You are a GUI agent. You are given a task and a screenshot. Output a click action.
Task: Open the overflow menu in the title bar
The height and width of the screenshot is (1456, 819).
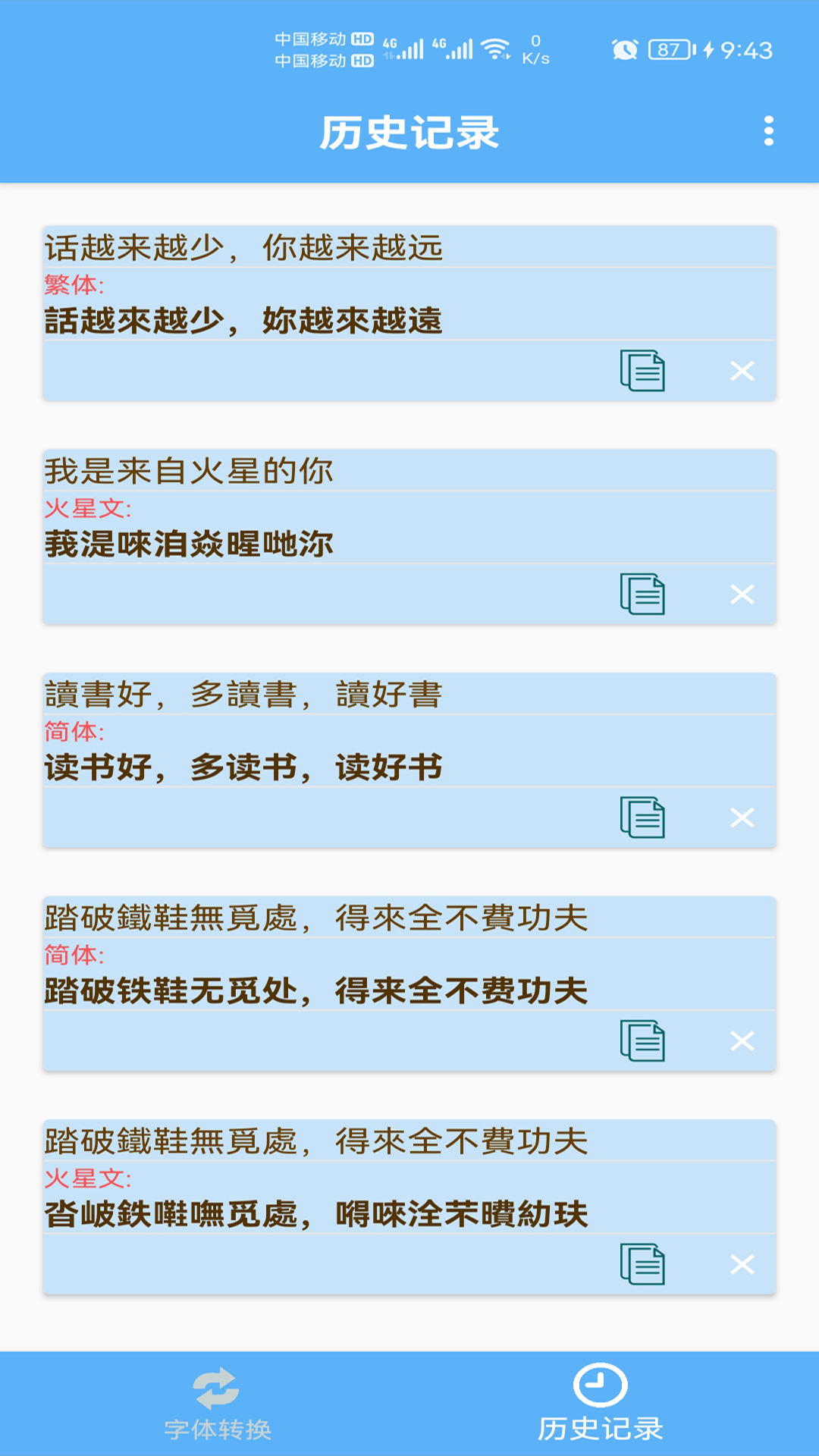768,132
